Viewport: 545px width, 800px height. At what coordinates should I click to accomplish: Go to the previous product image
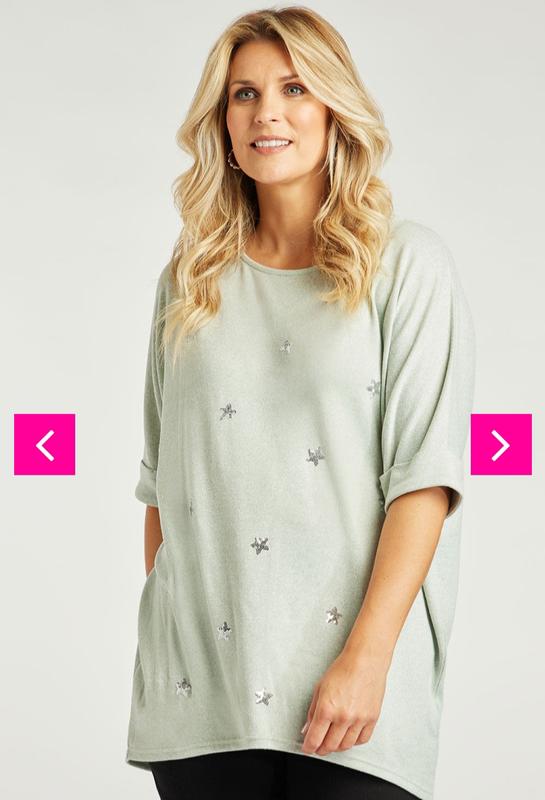tap(44, 444)
